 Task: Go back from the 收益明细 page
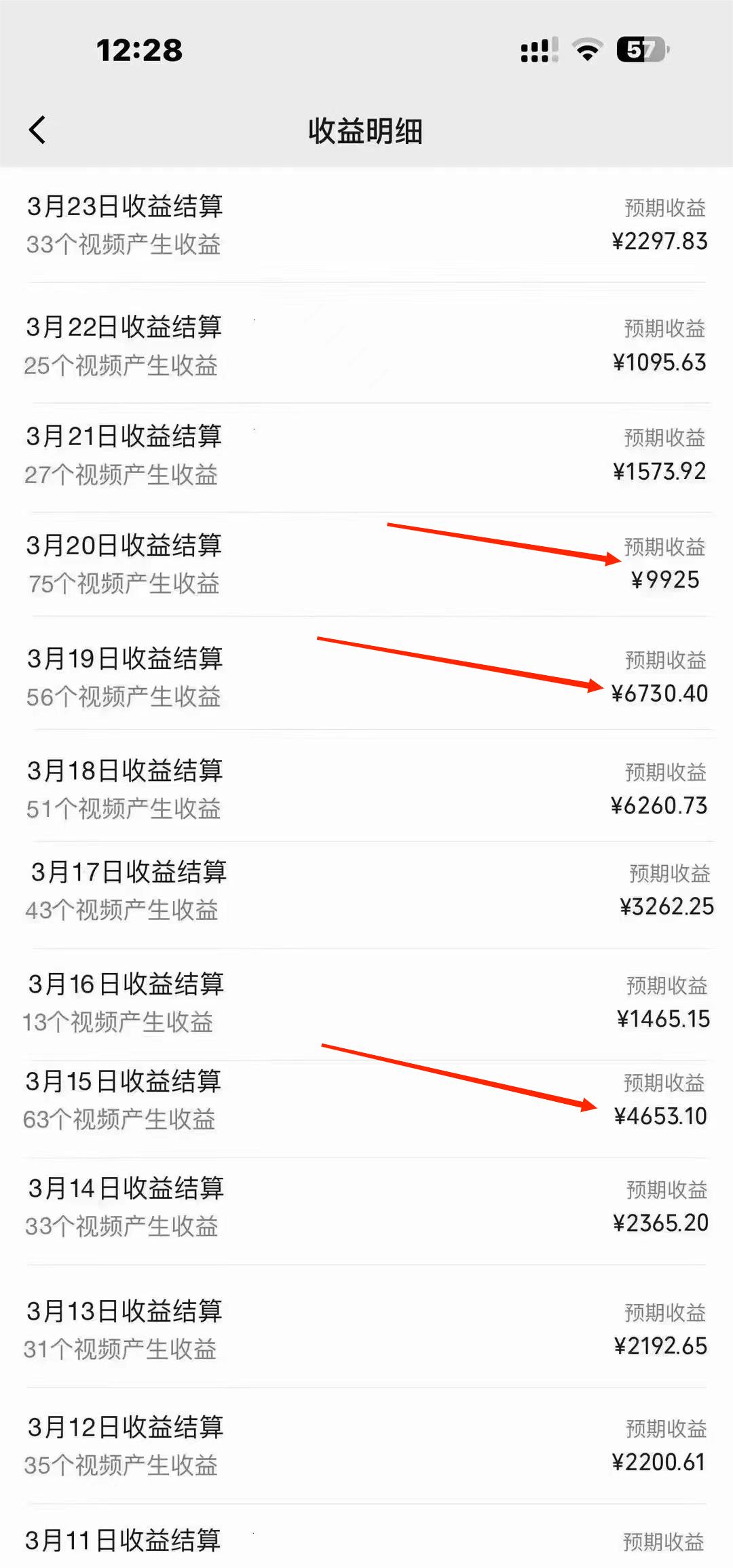click(38, 130)
